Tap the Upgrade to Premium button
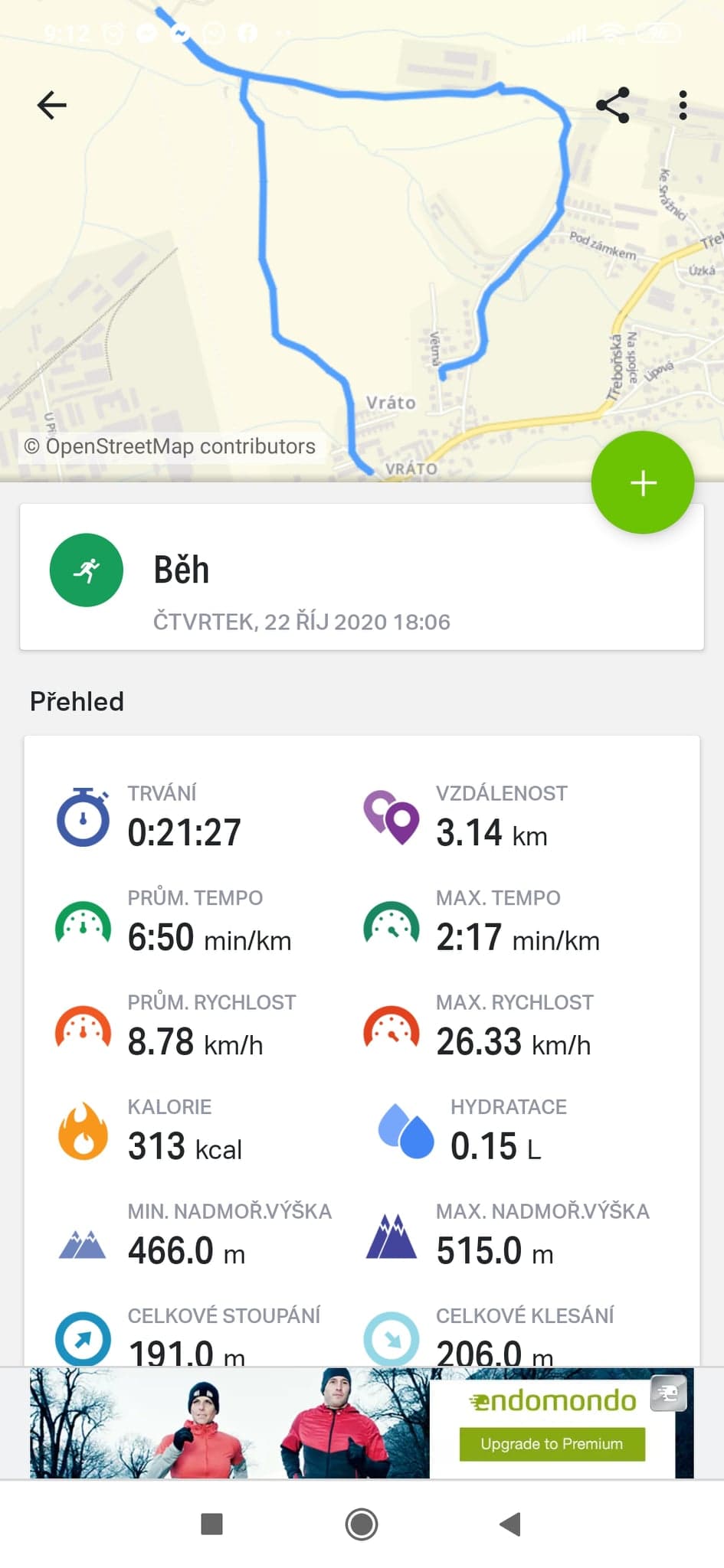 click(x=552, y=1444)
